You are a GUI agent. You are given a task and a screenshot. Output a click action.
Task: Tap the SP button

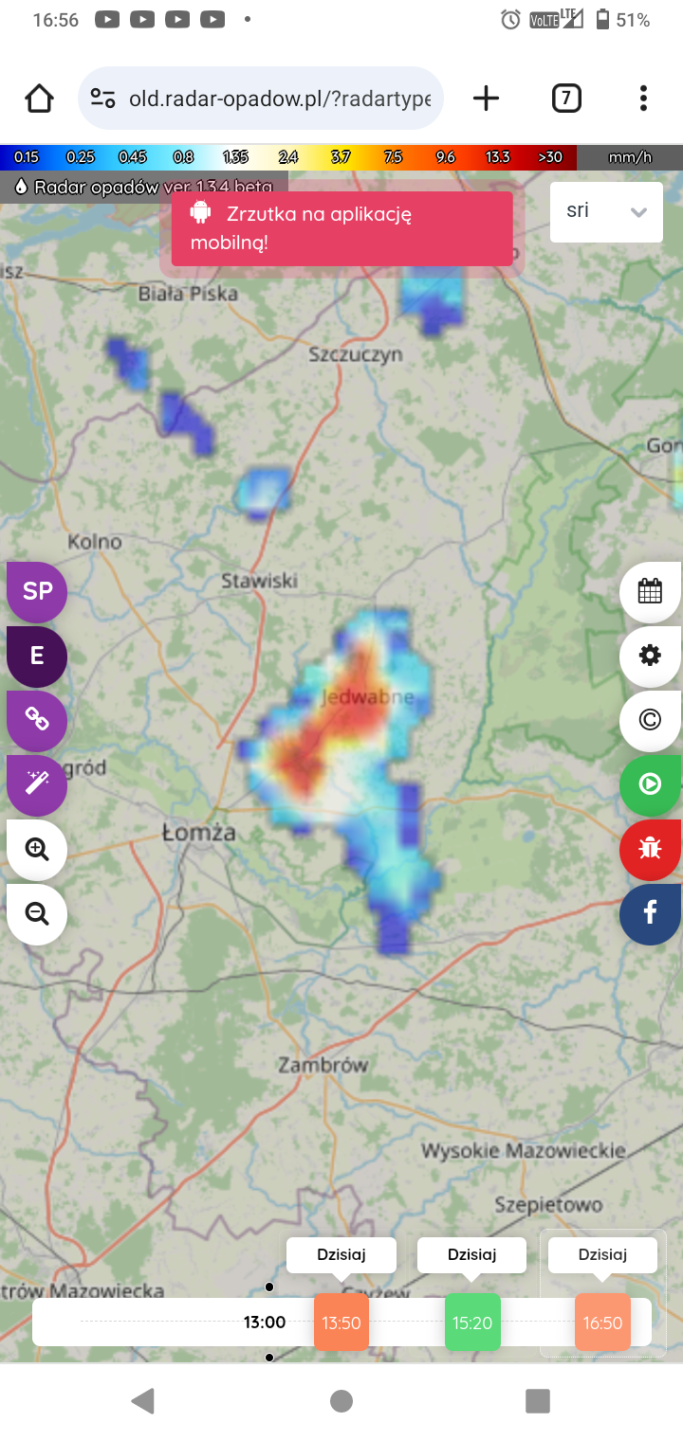point(37,591)
